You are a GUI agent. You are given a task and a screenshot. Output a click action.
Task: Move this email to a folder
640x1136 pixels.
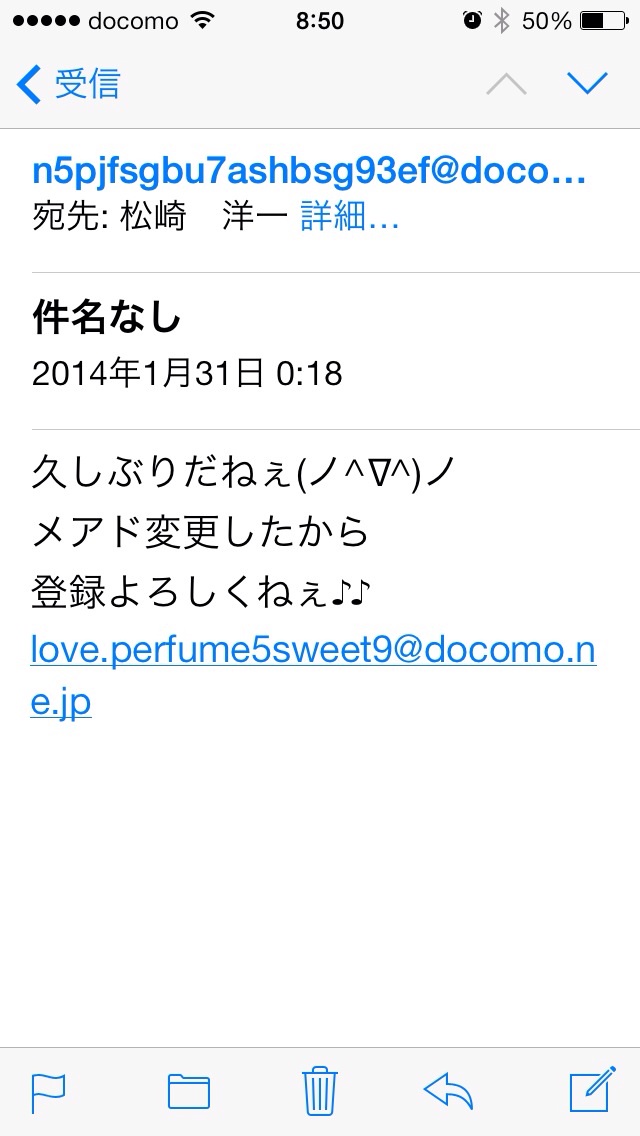point(188,1090)
